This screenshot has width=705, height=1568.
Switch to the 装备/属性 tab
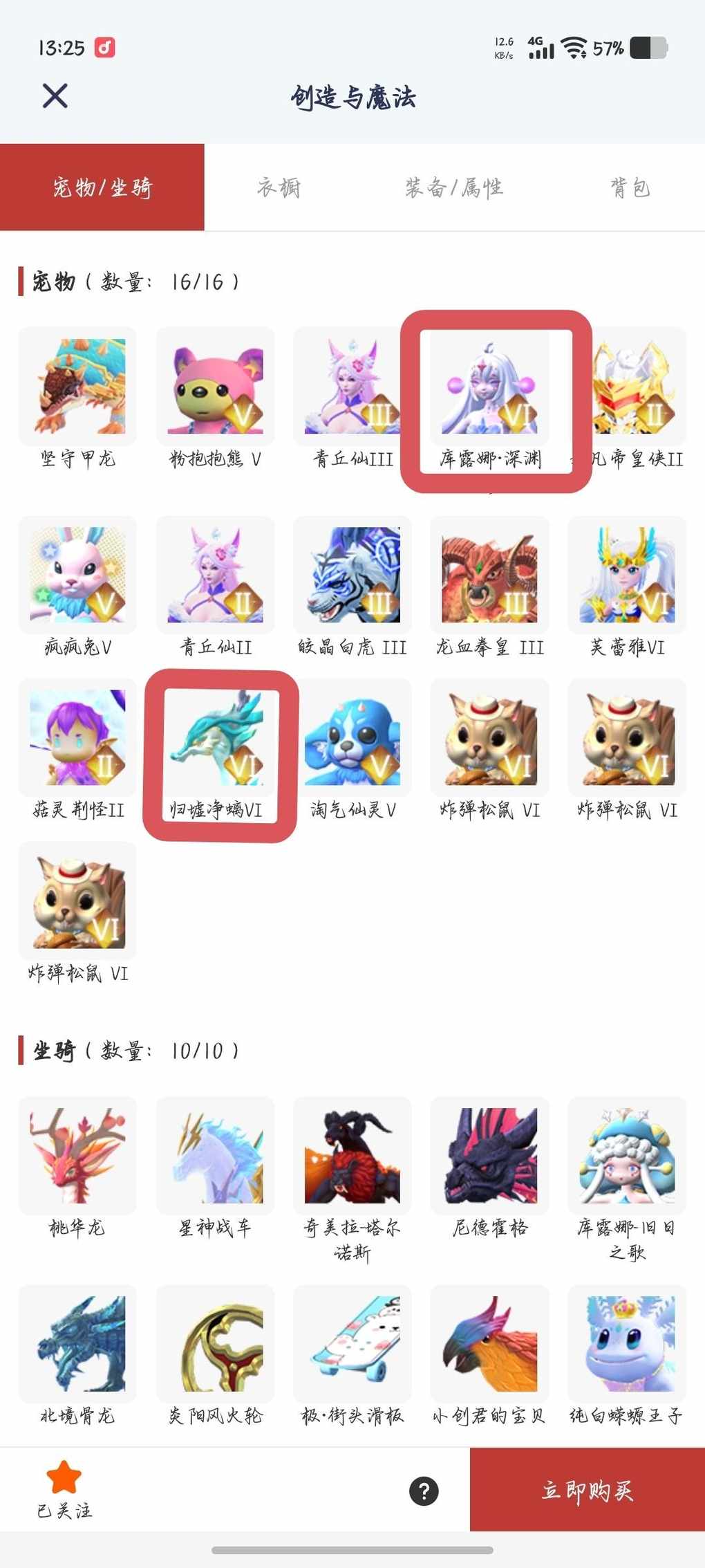[x=454, y=187]
